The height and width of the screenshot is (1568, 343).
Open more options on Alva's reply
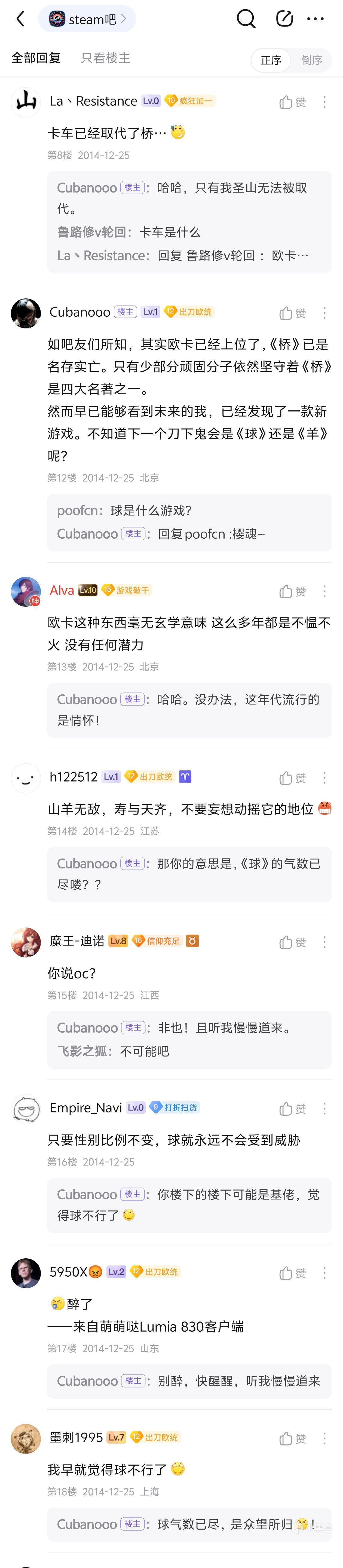coord(324,591)
